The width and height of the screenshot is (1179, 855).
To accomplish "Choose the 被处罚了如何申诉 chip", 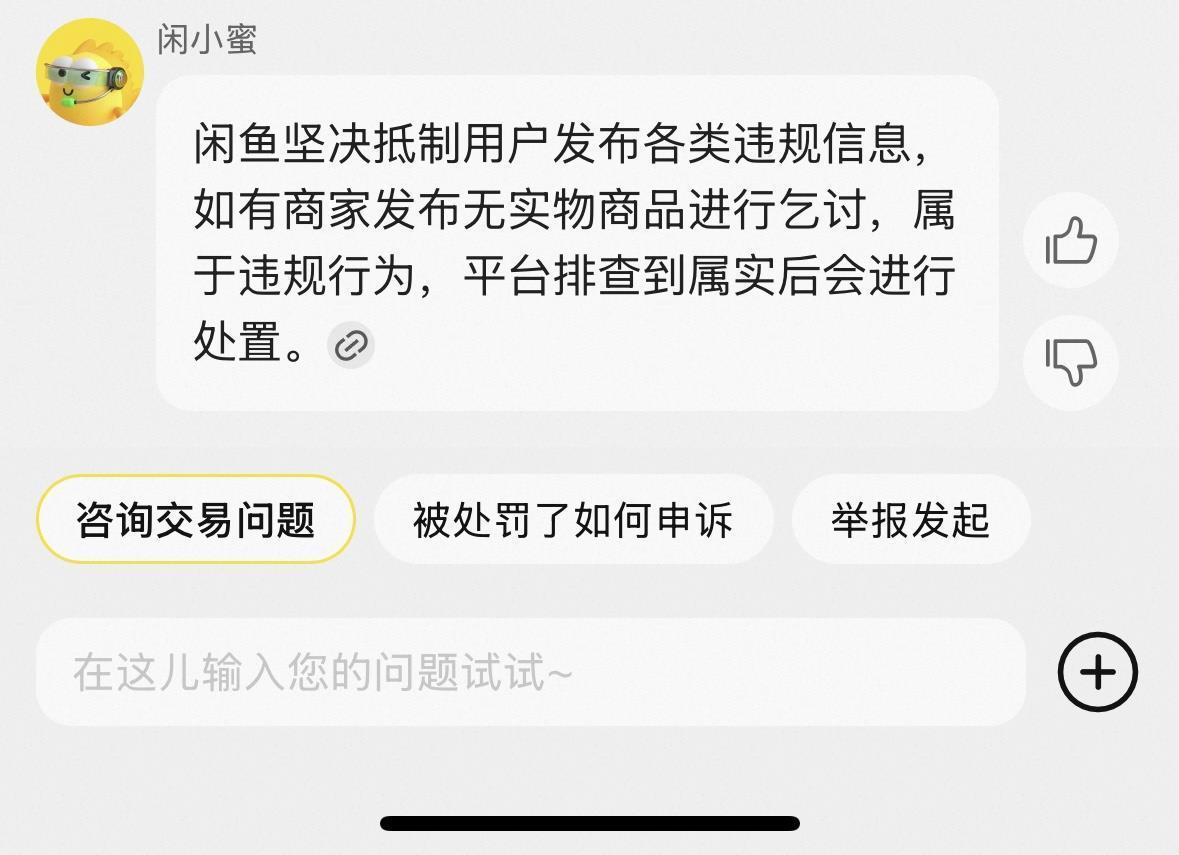I will pyautogui.click(x=573, y=520).
